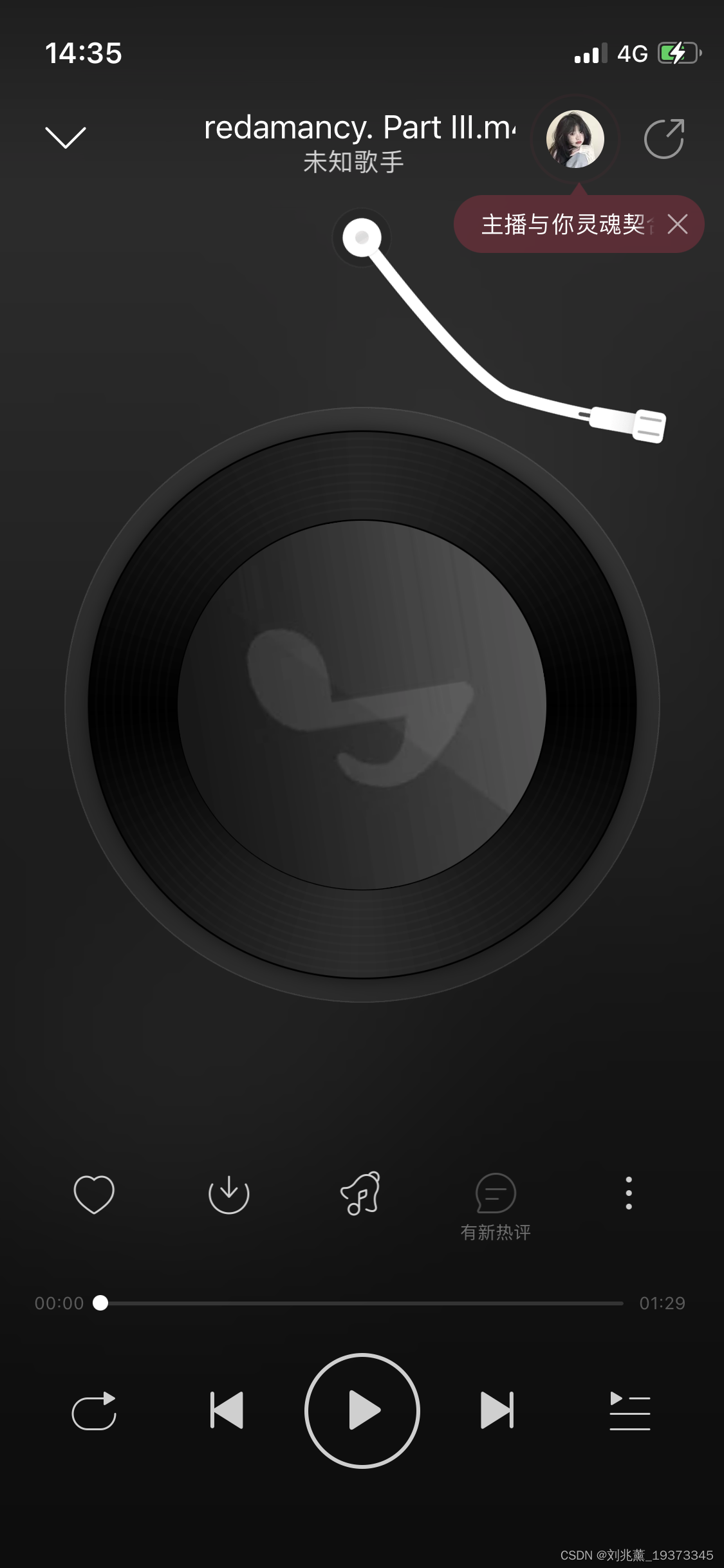Tap the playback progress bar
This screenshot has height=1568, width=724.
(360, 1303)
